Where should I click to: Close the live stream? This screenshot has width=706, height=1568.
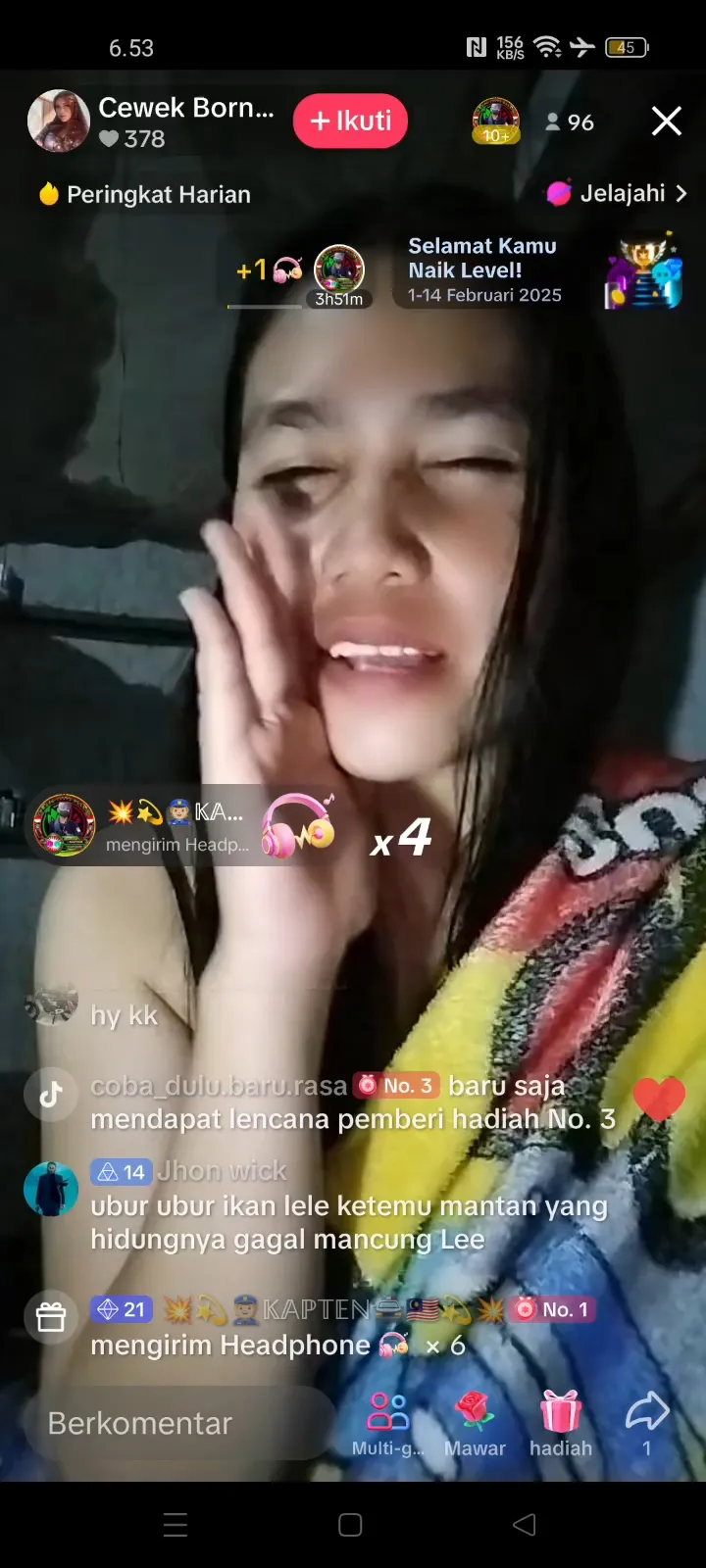[667, 121]
